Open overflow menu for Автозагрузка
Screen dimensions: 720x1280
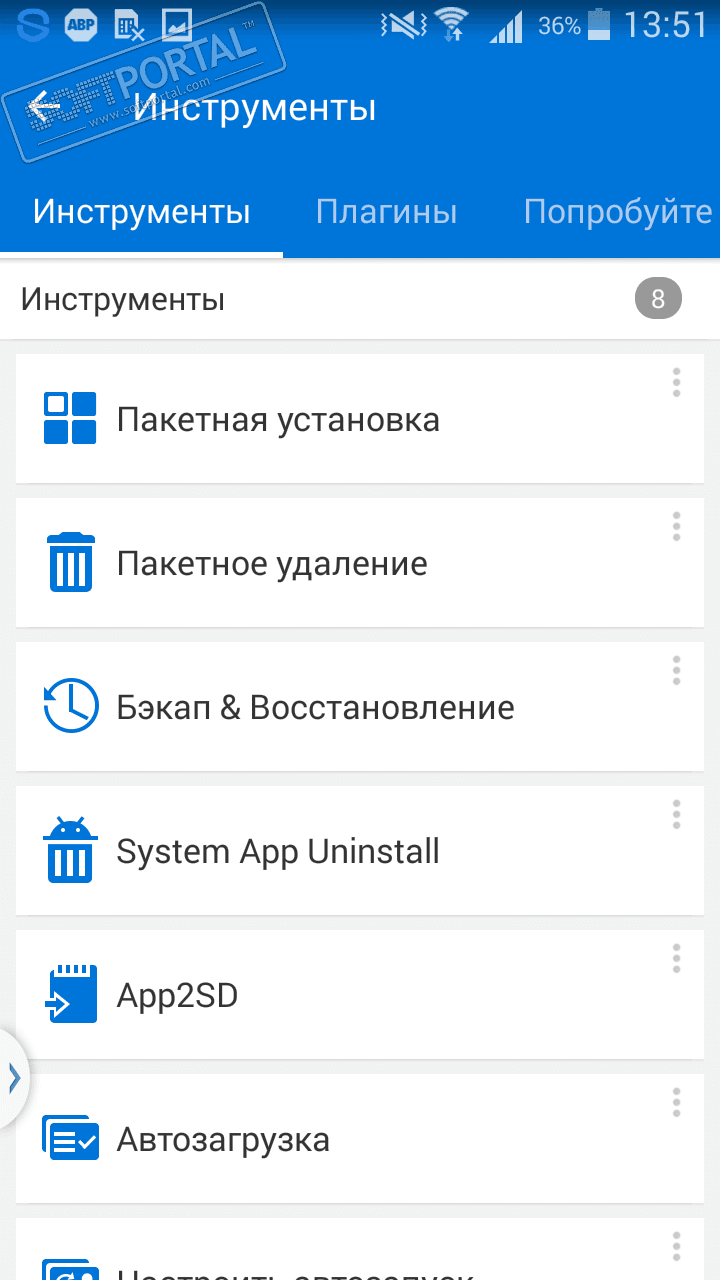[x=677, y=1103]
